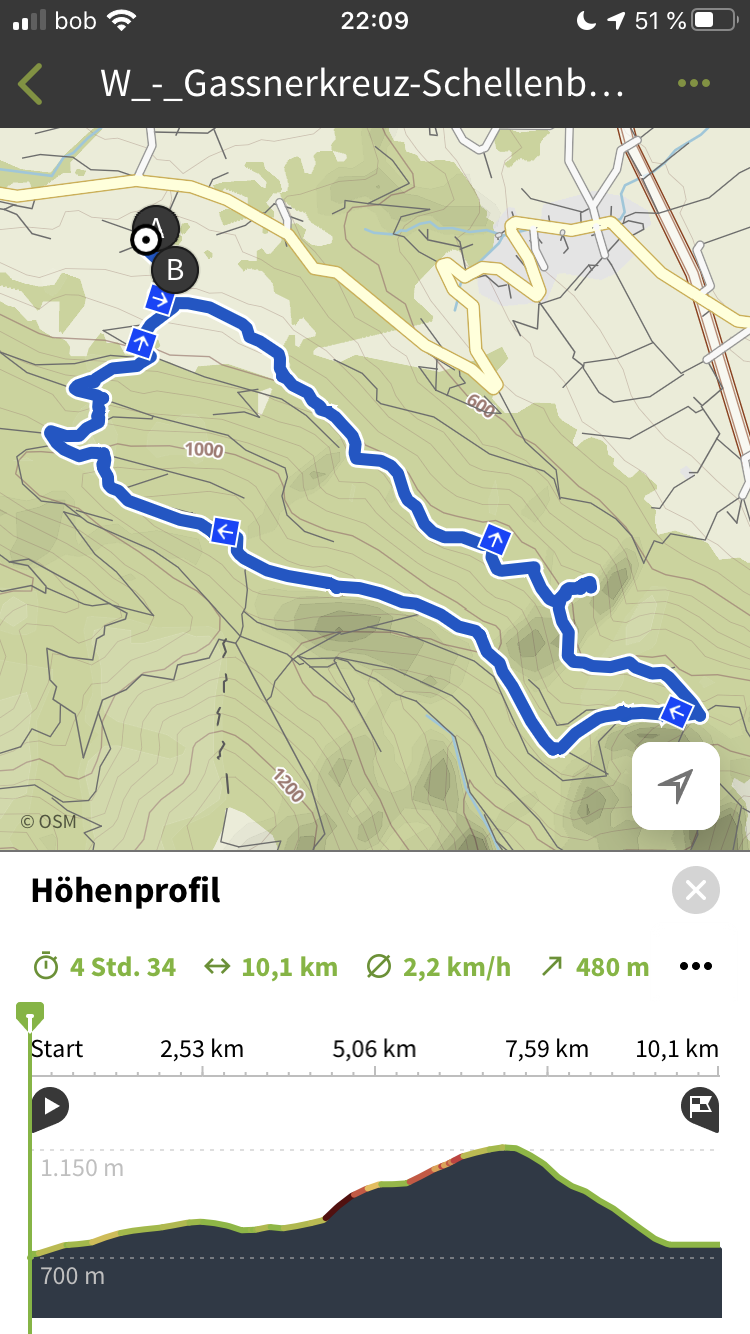Jump to the finish flag of the profile
The height and width of the screenshot is (1334, 750).
click(700, 1107)
